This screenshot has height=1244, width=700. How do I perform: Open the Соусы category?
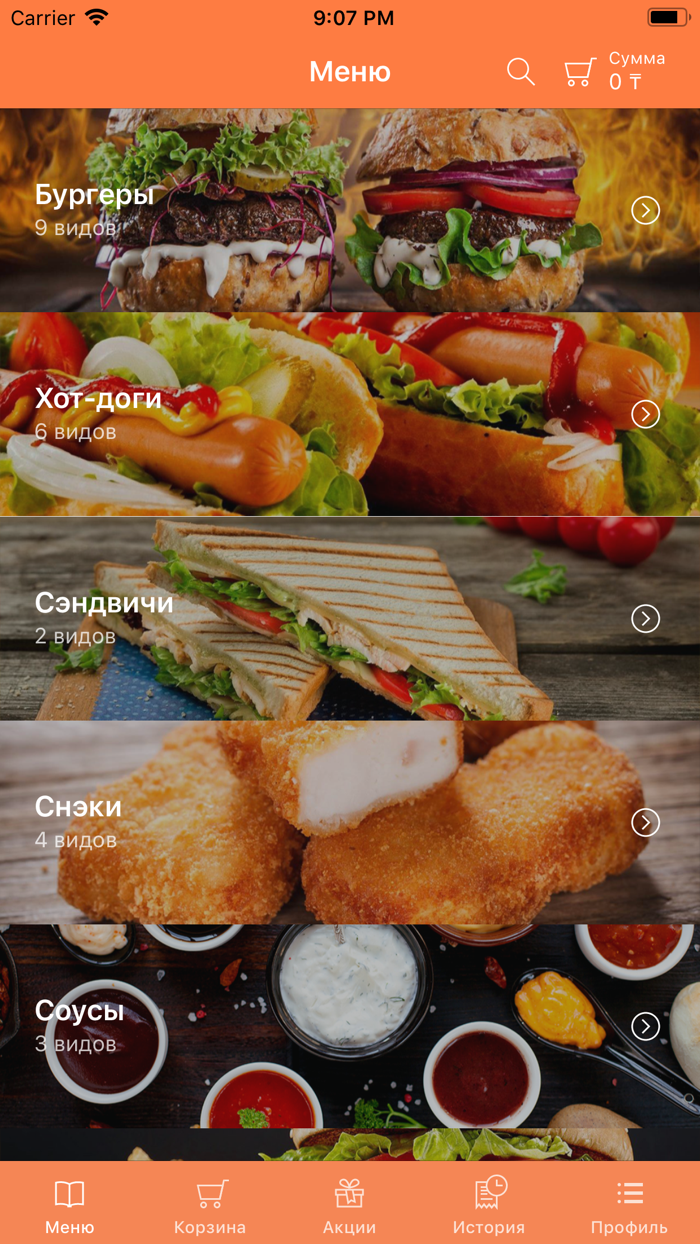350,1026
